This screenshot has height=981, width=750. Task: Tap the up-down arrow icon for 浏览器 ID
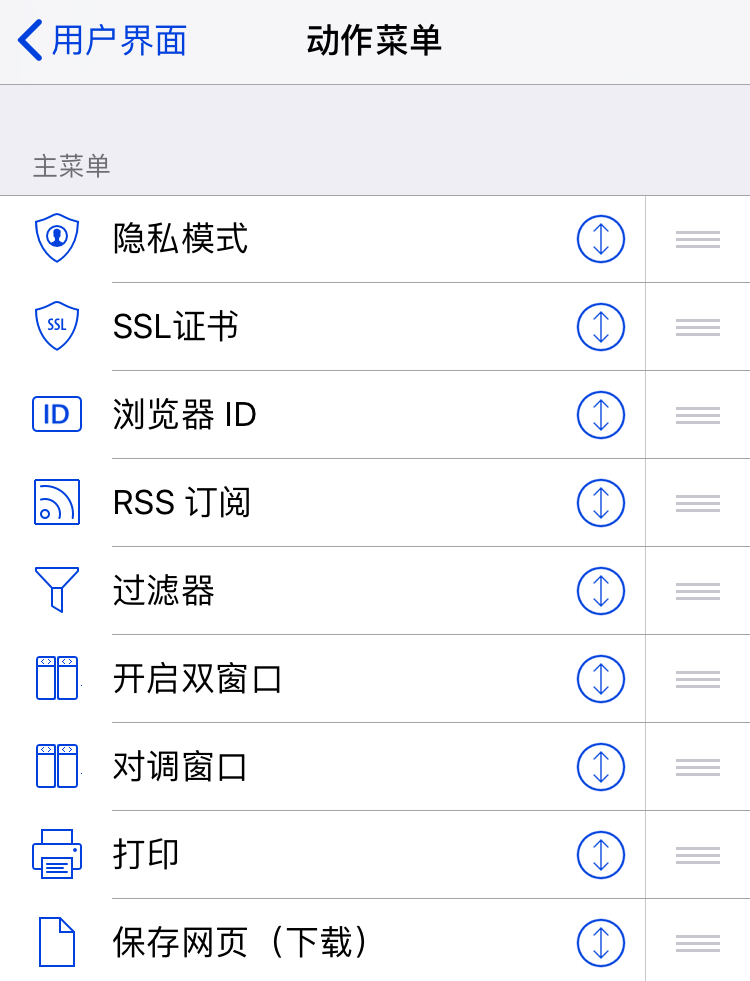pos(601,415)
